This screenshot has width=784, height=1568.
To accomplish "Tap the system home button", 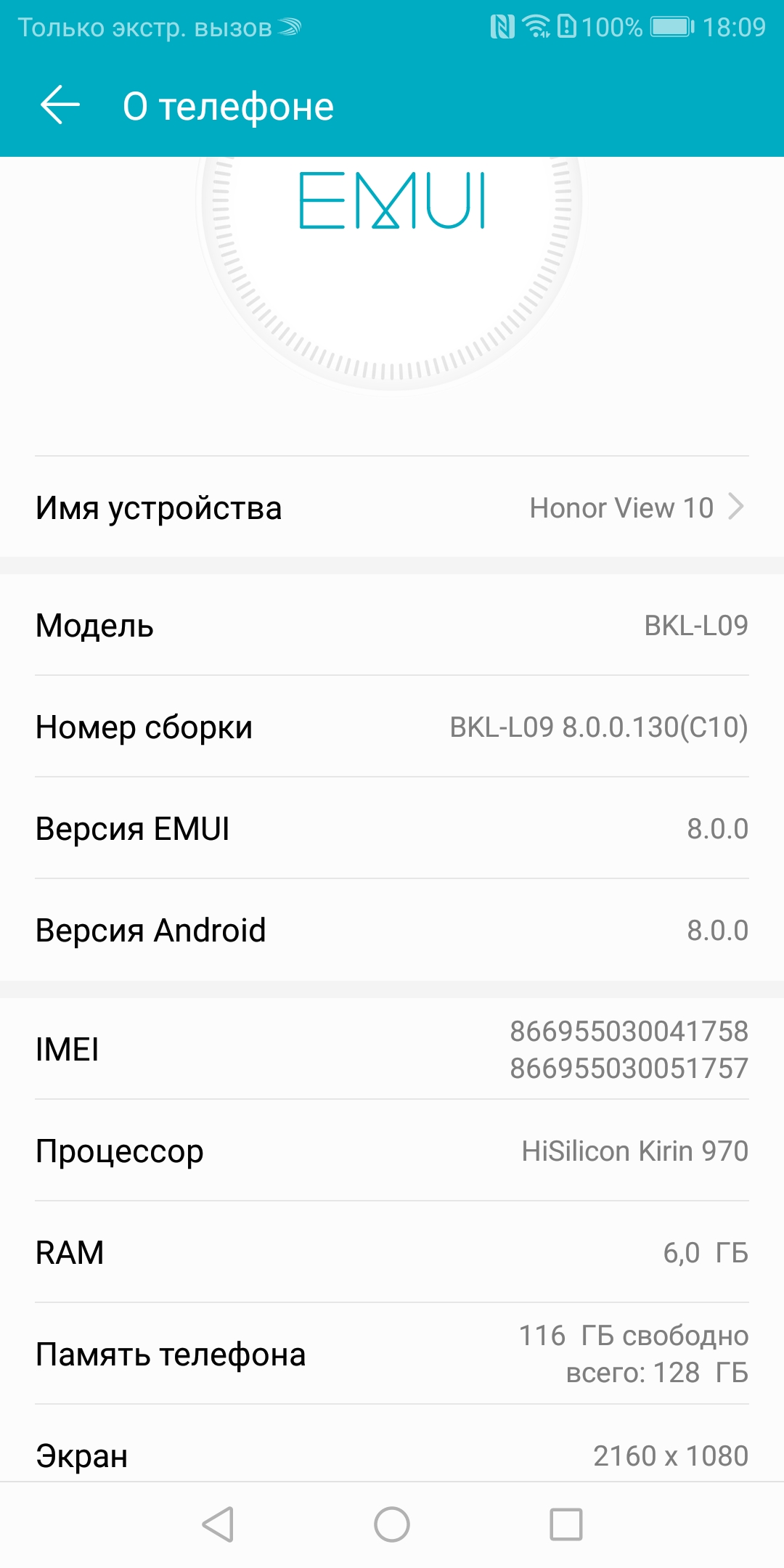I will click(392, 1524).
